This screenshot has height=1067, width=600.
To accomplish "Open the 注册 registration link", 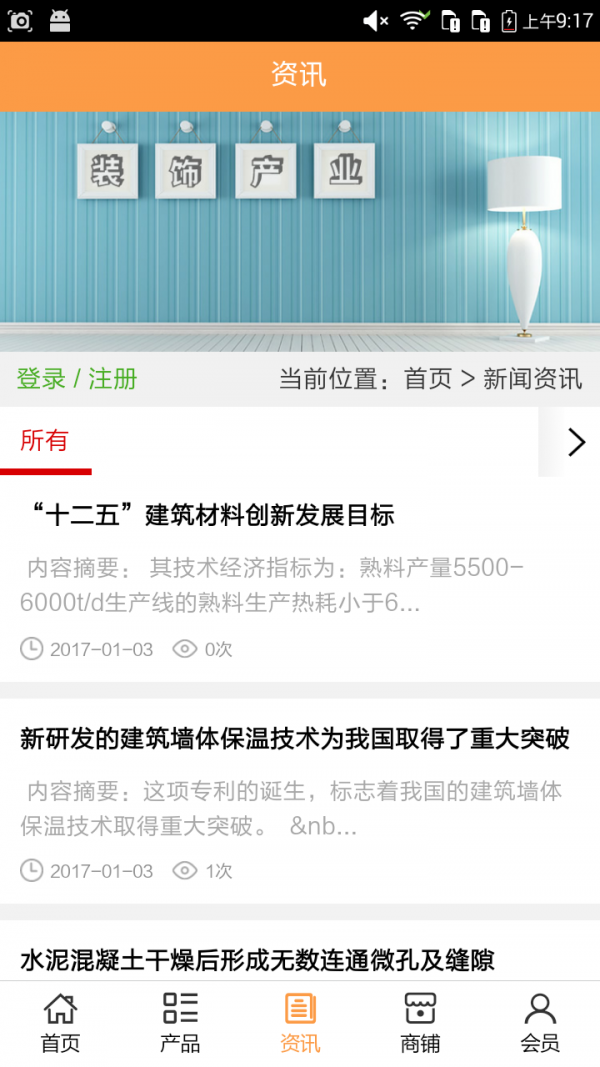I will (113, 379).
